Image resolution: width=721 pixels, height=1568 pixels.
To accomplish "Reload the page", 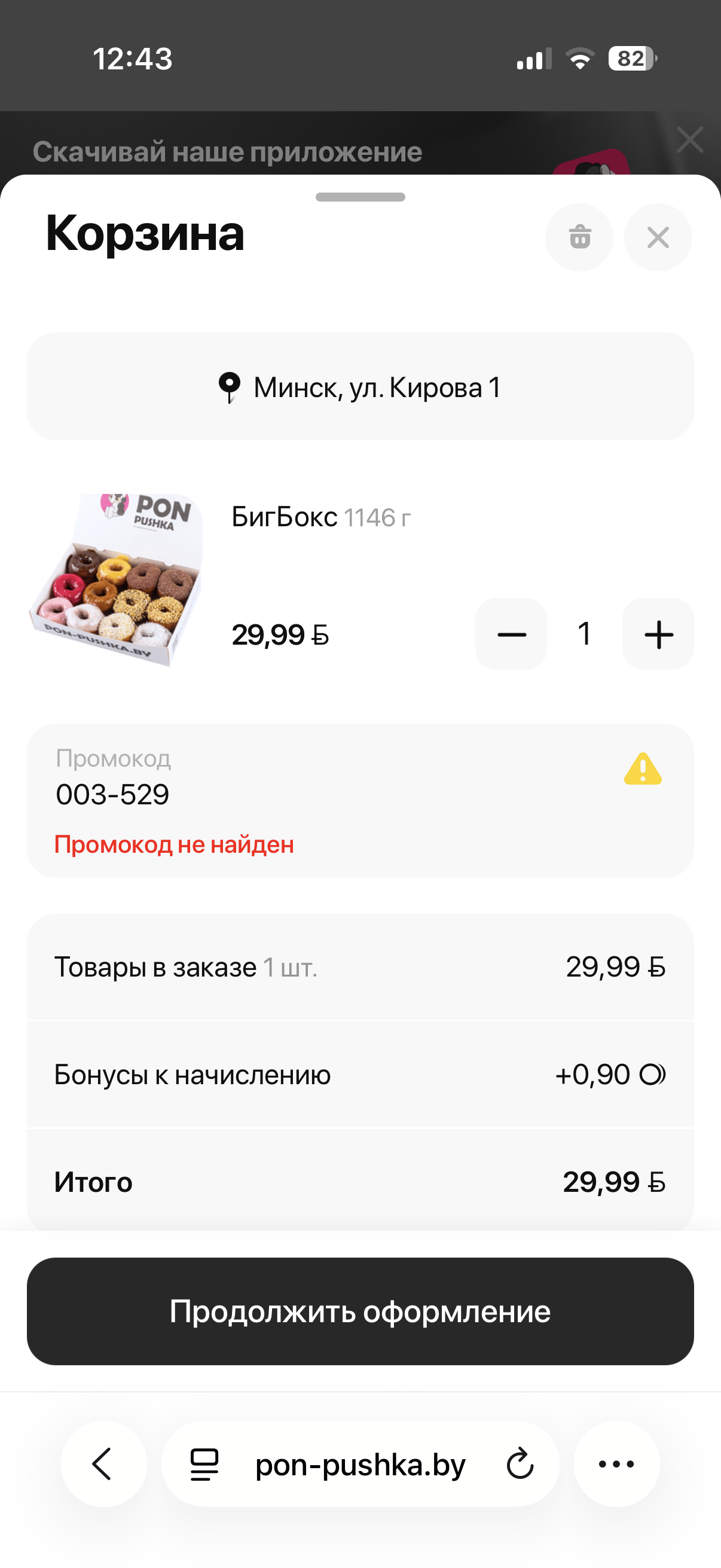I will pos(520,1464).
